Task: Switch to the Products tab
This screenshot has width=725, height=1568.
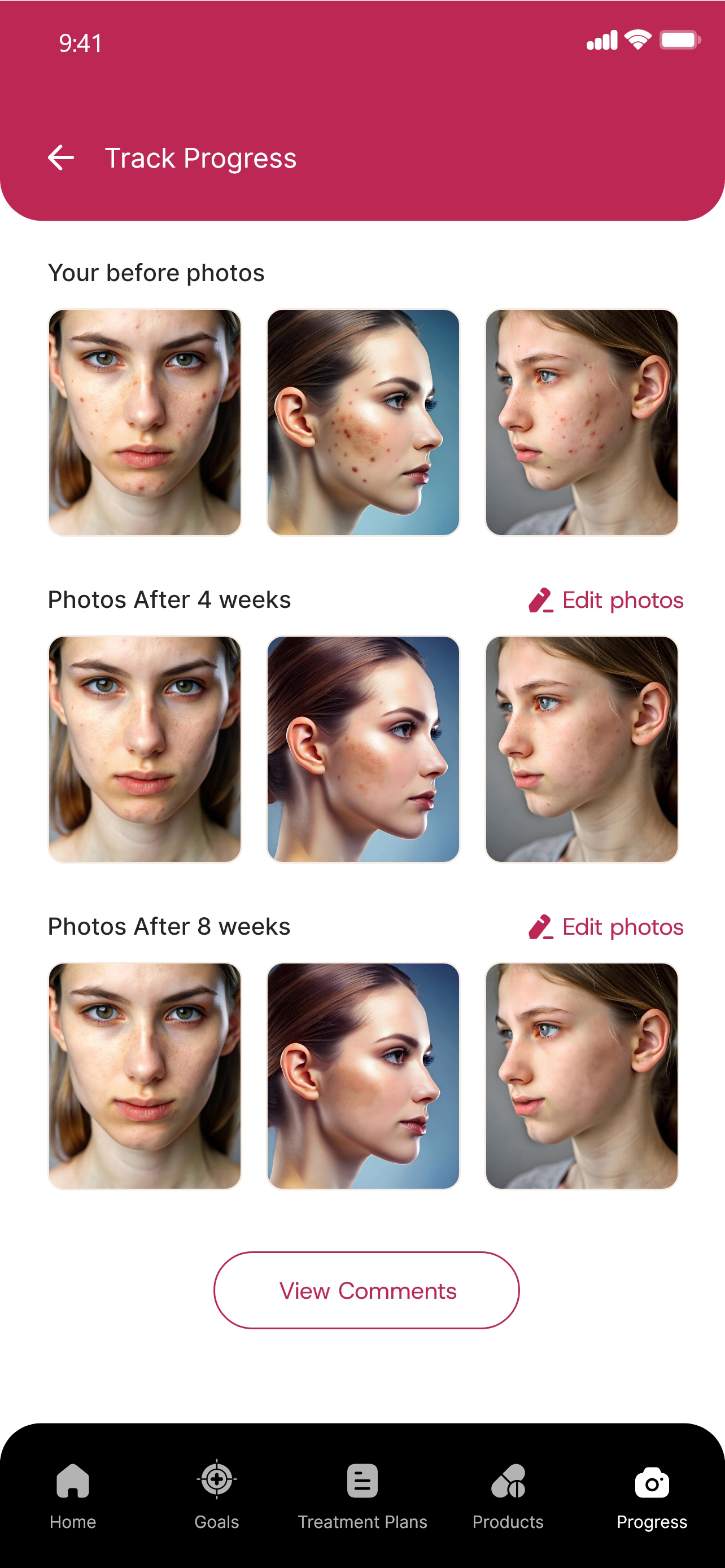Action: pos(508,1495)
